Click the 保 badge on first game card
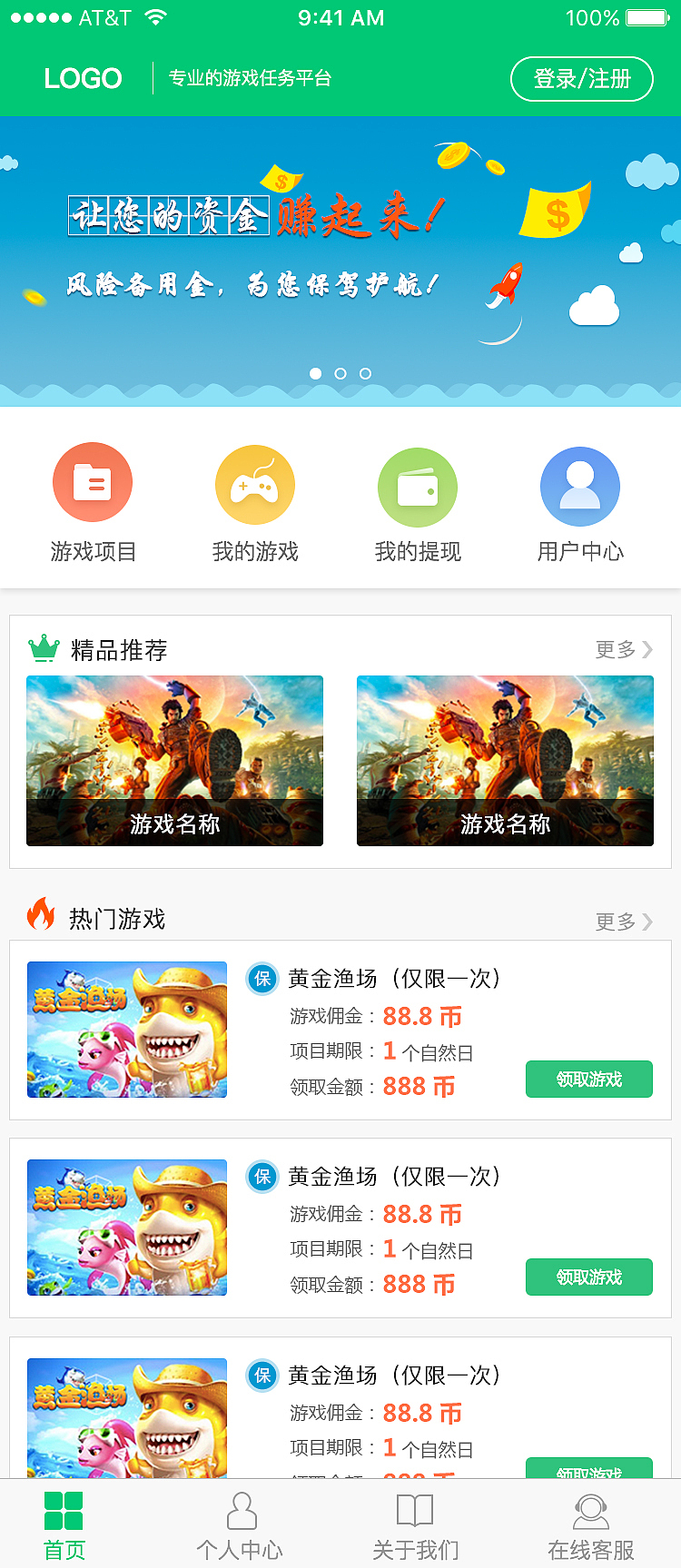Image resolution: width=681 pixels, height=1568 pixels. 262,979
